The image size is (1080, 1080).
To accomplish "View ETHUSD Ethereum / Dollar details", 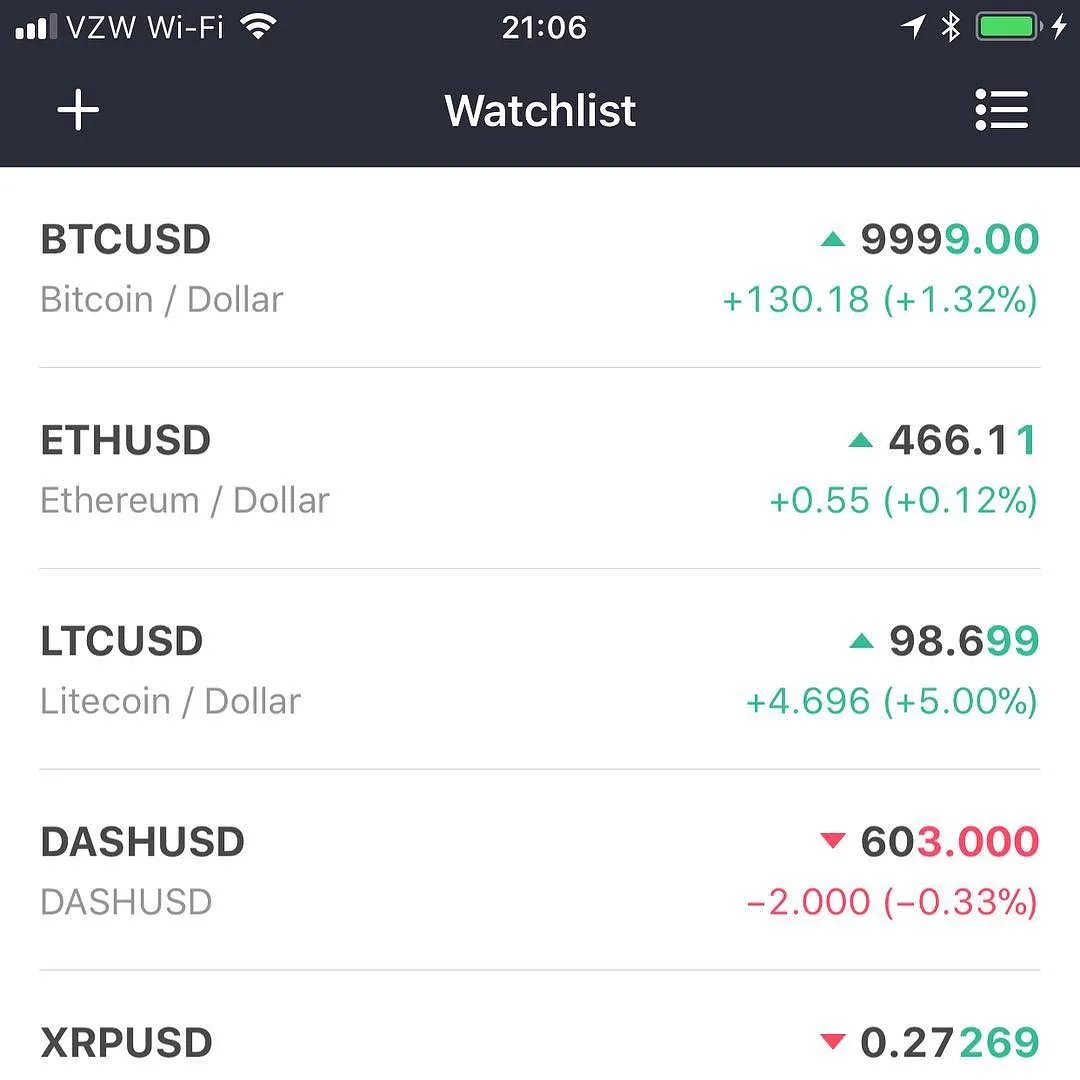I will (540, 469).
